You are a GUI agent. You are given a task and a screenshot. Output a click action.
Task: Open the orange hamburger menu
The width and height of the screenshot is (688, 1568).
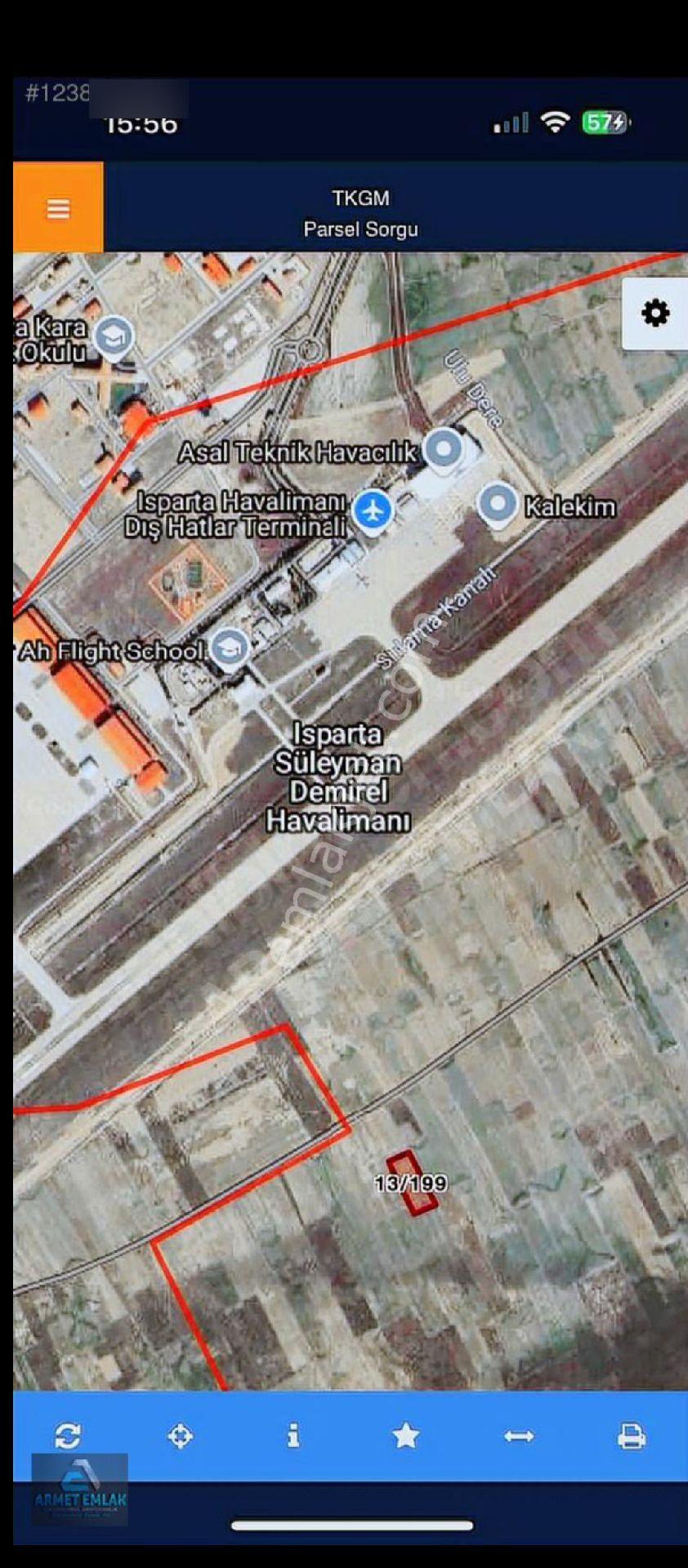point(58,207)
